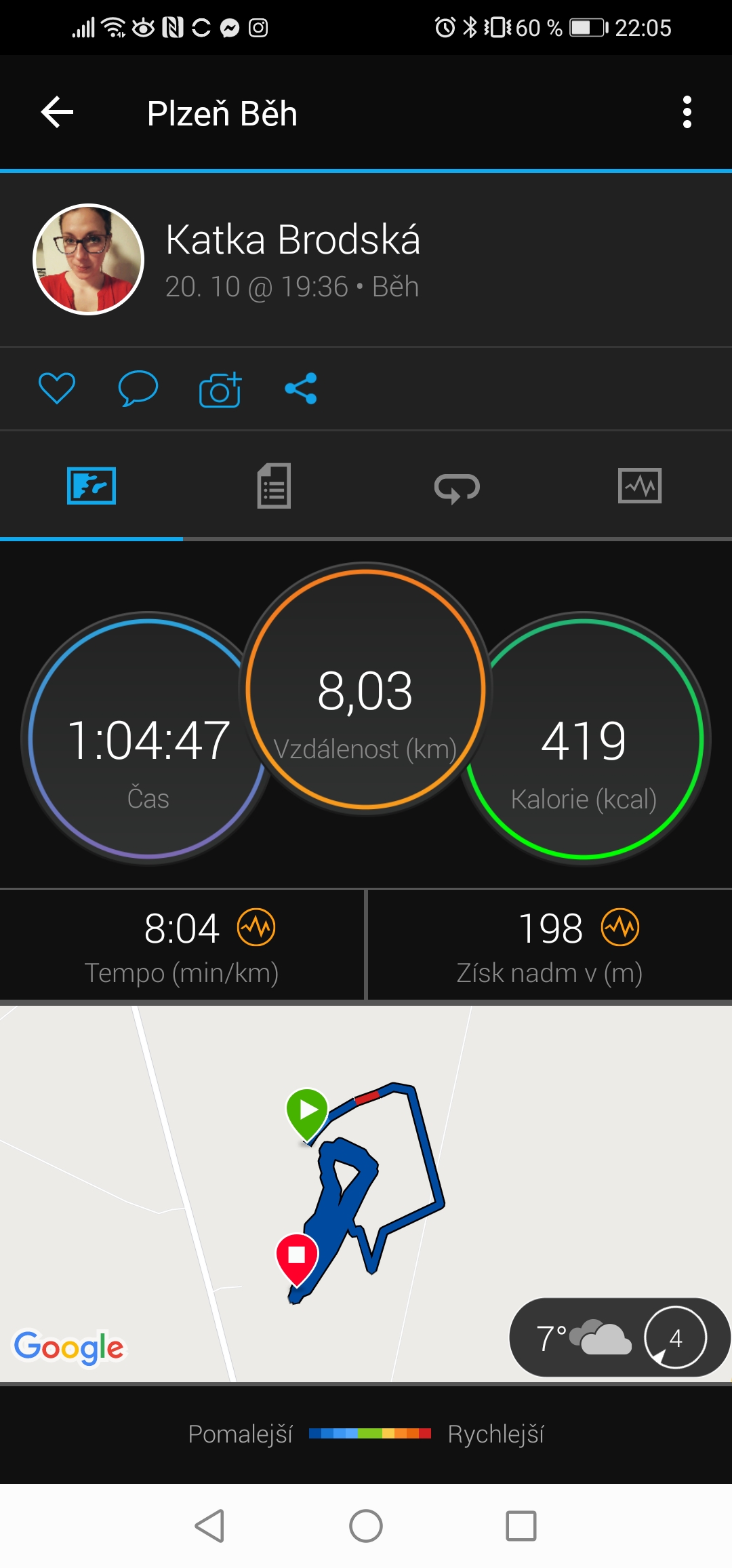Select the map overview tab
Viewport: 732px width, 1568px height.
coord(91,486)
